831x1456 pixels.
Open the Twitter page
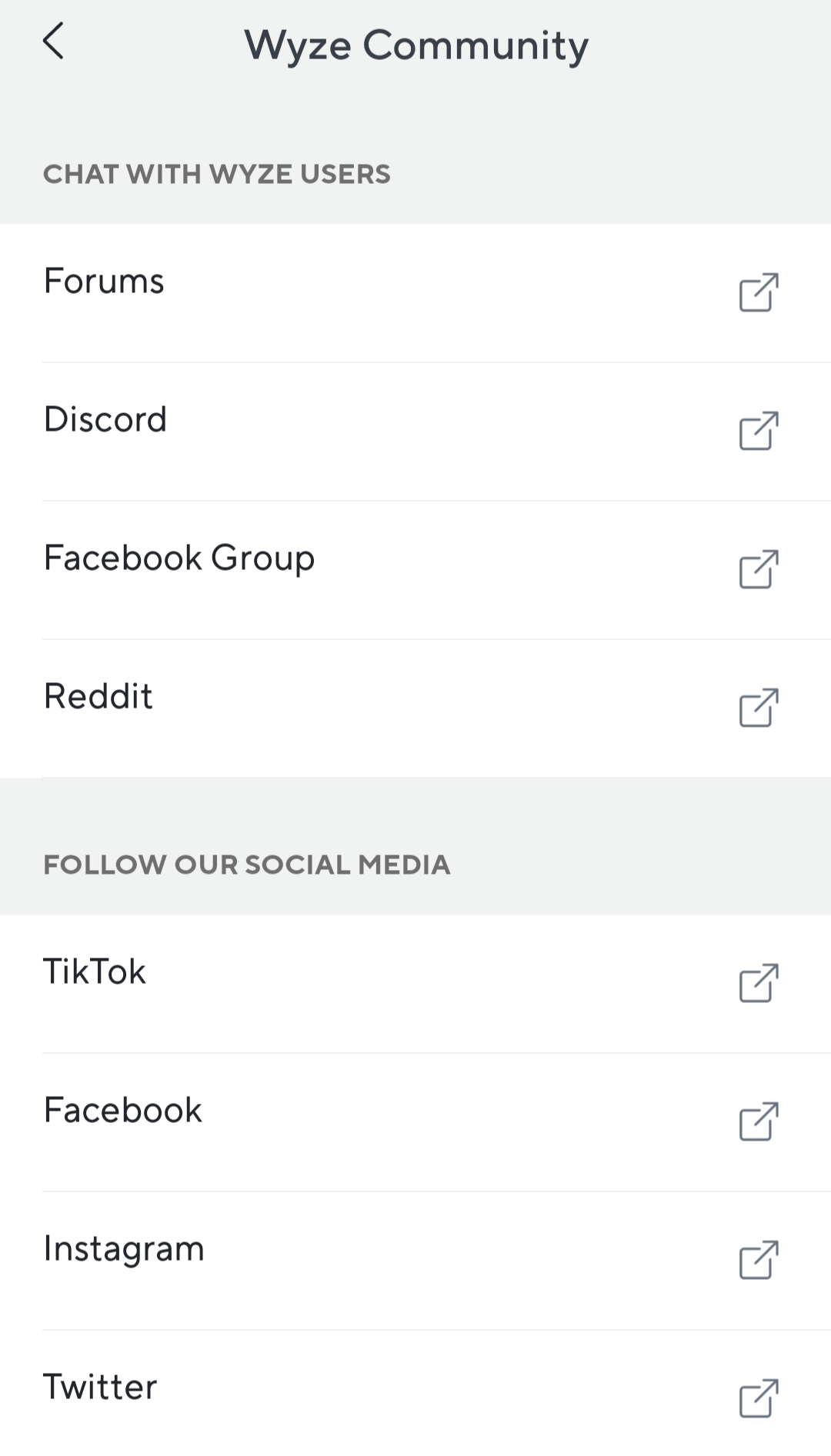pyautogui.click(x=415, y=1397)
